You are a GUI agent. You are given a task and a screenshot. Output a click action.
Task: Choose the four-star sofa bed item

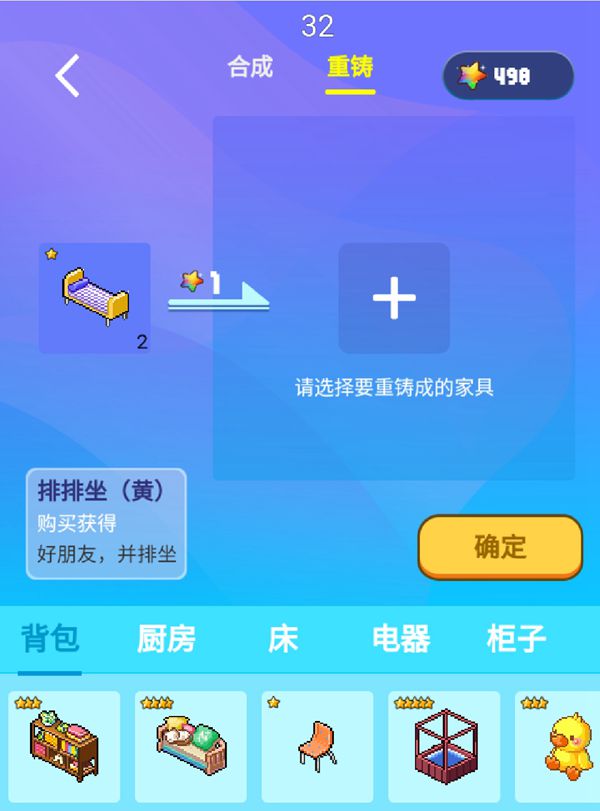191,748
